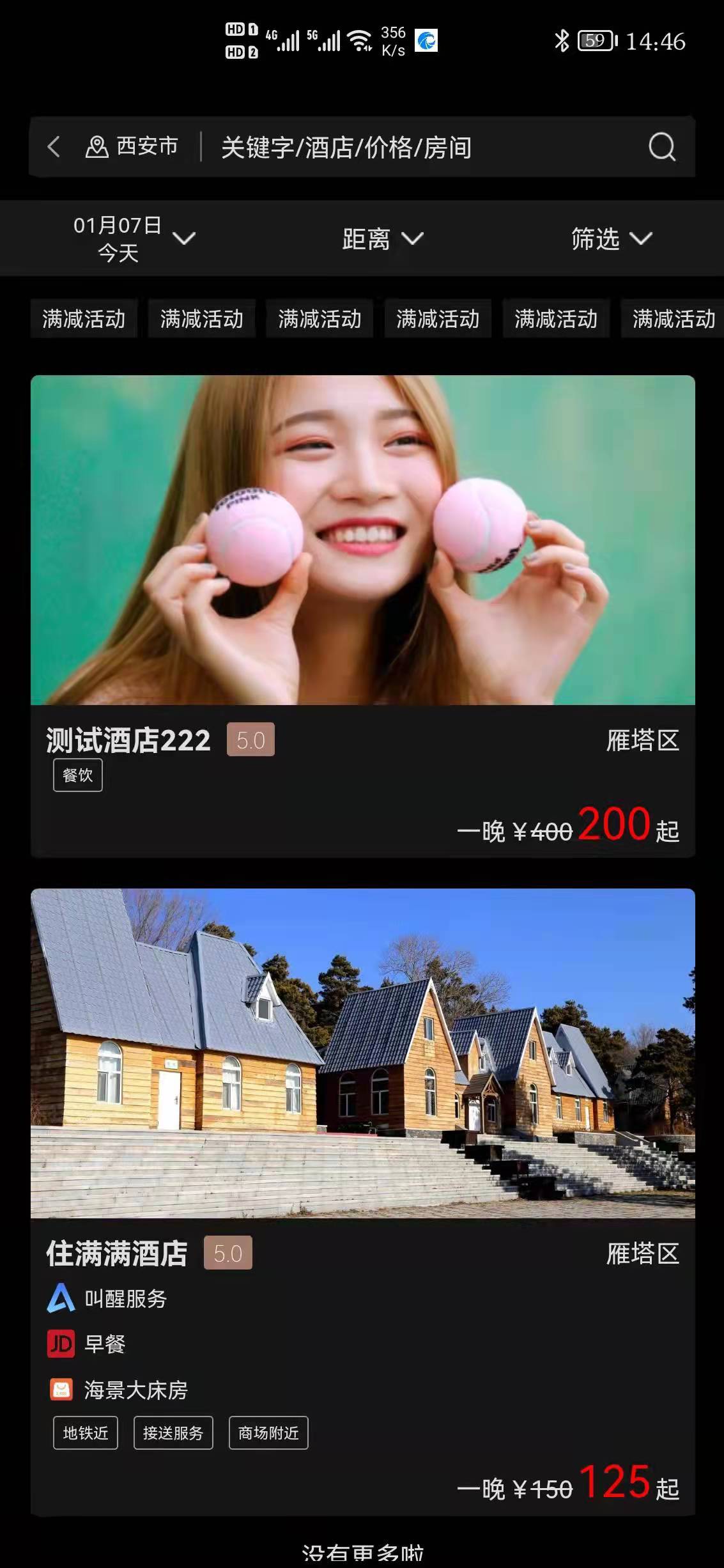Expand the 01月07日 date picker
This screenshot has height=1568, width=724.
pos(133,238)
